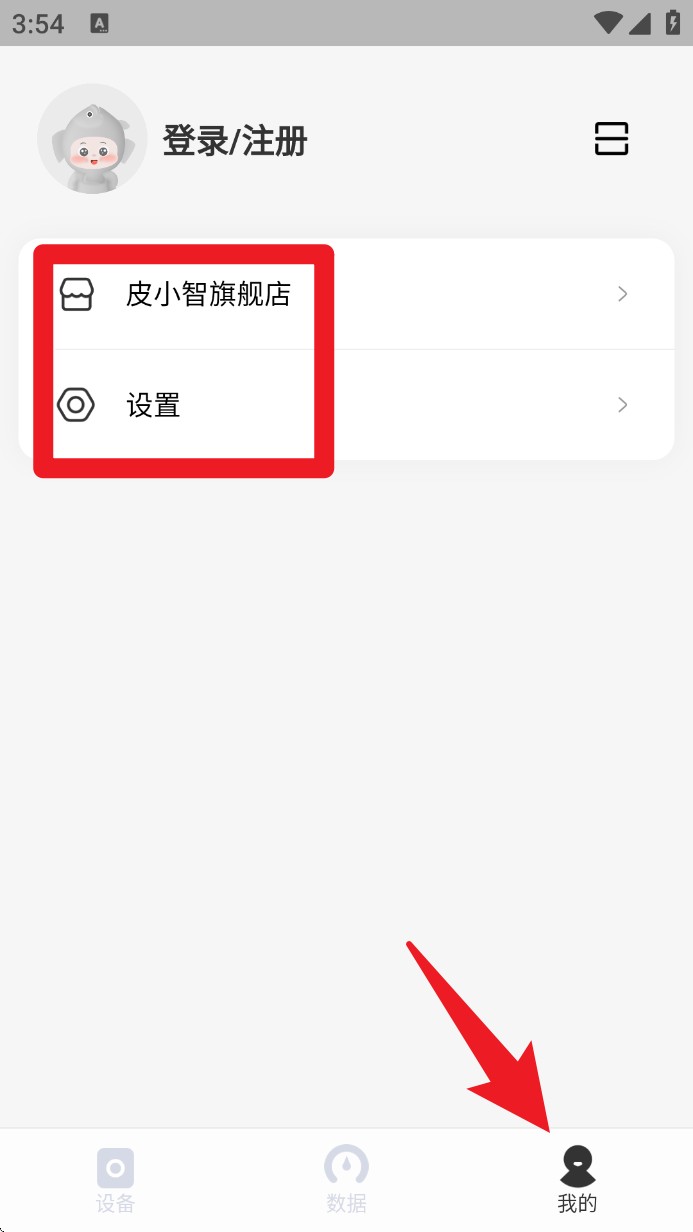Switch to the 设备 tab
The height and width of the screenshot is (1232, 693).
[x=115, y=1180]
